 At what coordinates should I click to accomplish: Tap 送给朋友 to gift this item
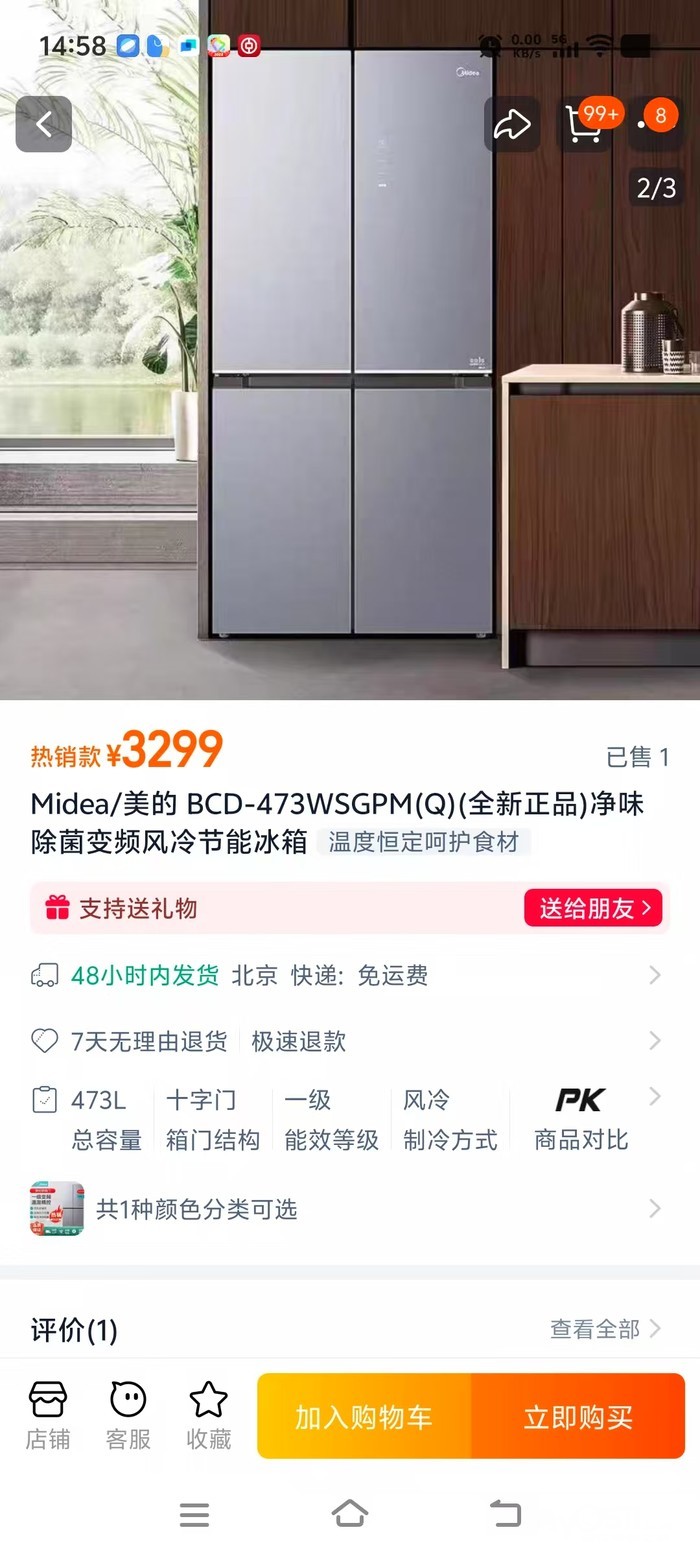593,908
